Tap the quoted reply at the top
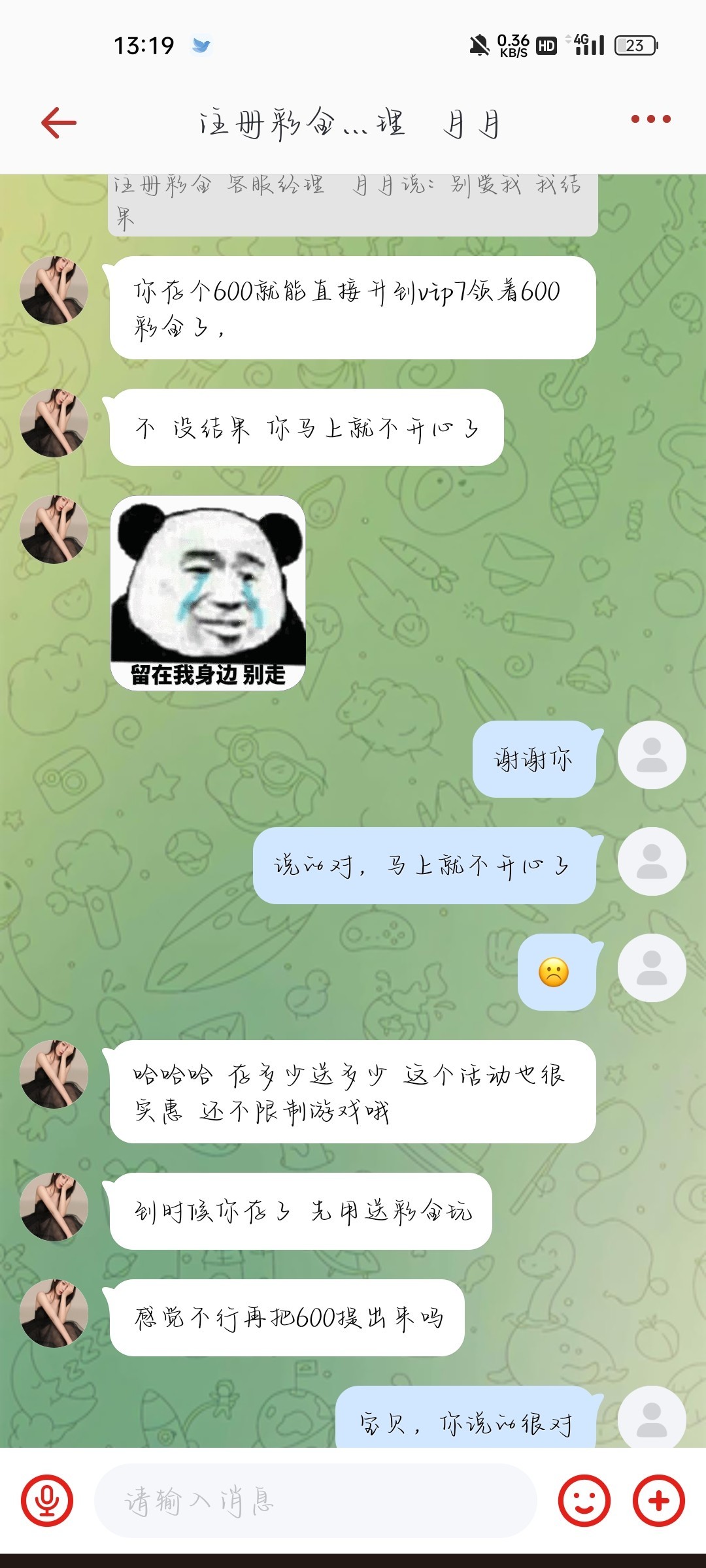Screen dimensions: 706x1568 click(353, 203)
